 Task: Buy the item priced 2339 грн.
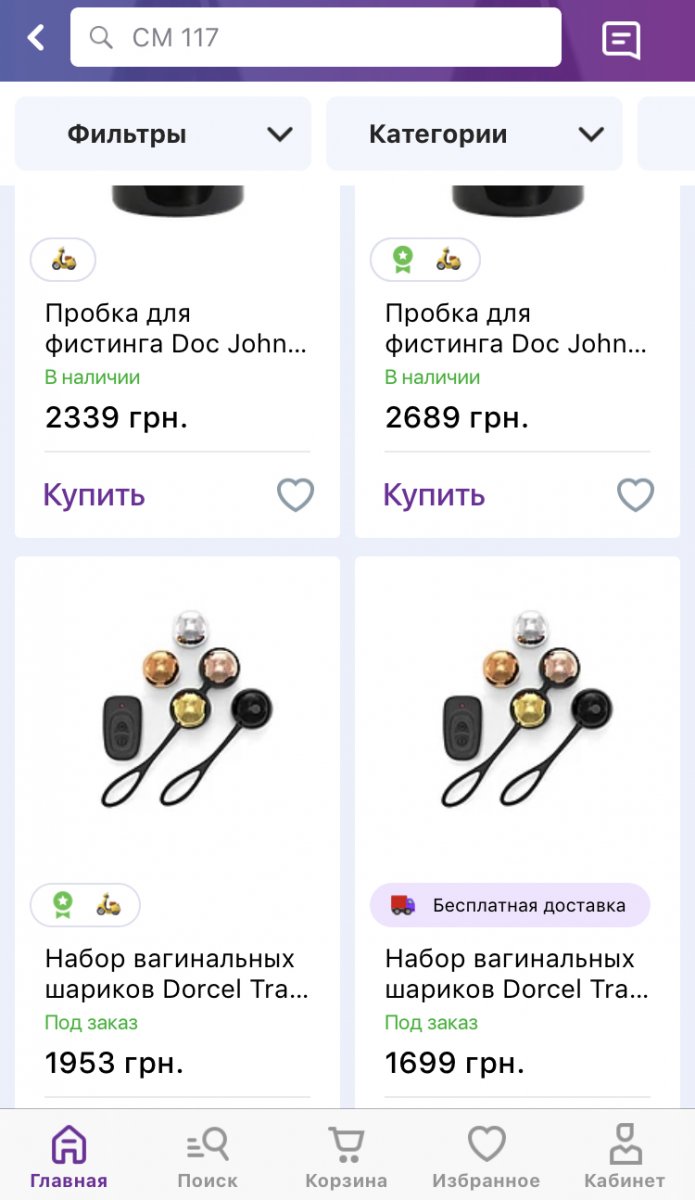(x=94, y=495)
